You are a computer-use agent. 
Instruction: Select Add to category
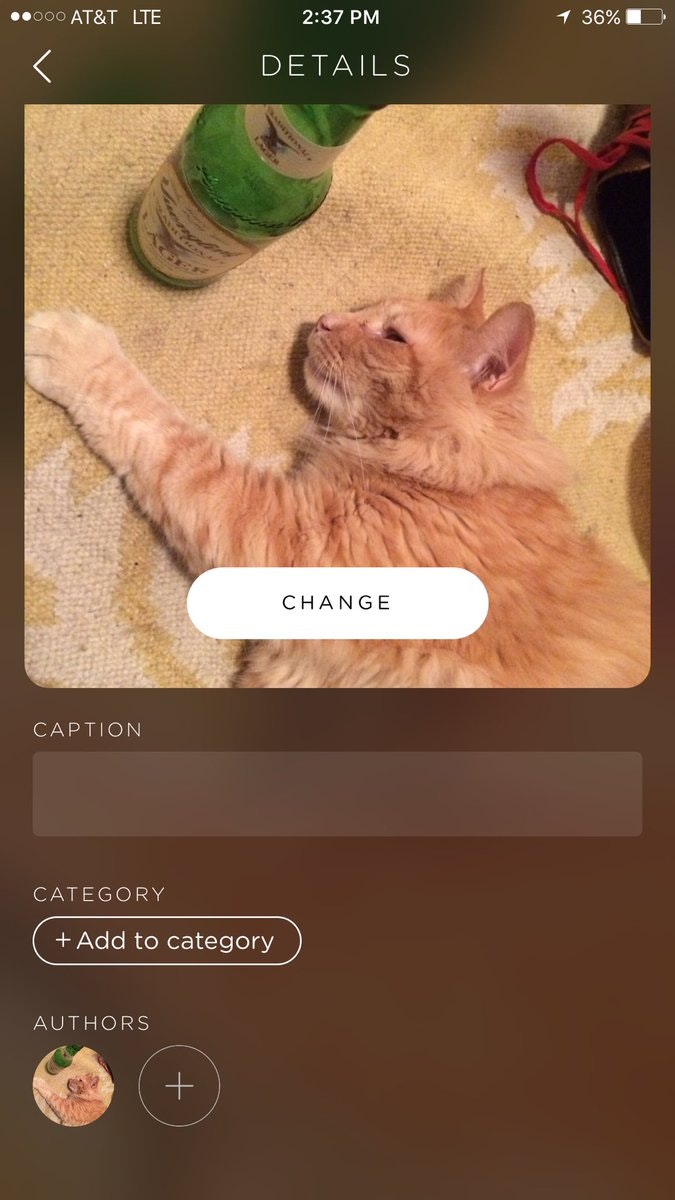(167, 941)
